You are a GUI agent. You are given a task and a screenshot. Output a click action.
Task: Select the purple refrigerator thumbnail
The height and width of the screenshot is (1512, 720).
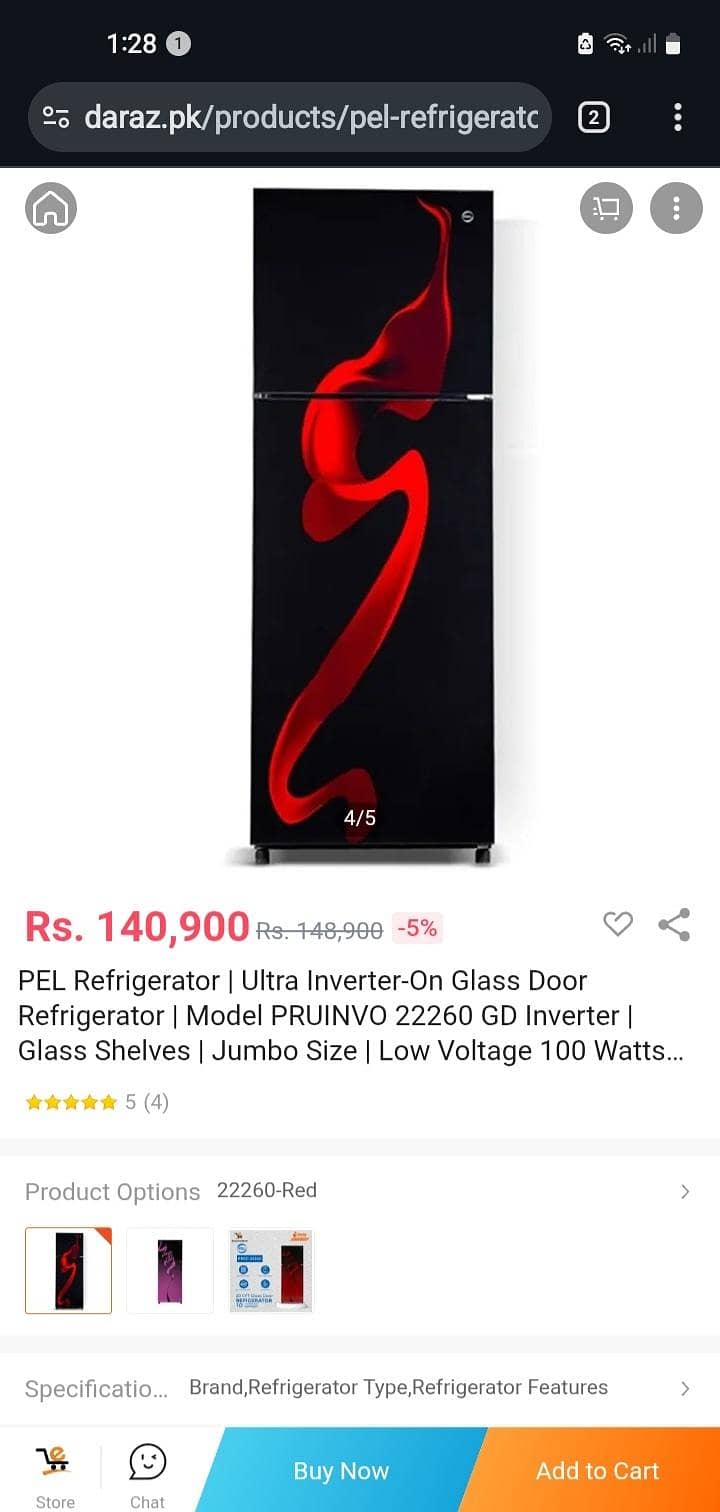click(x=169, y=1270)
